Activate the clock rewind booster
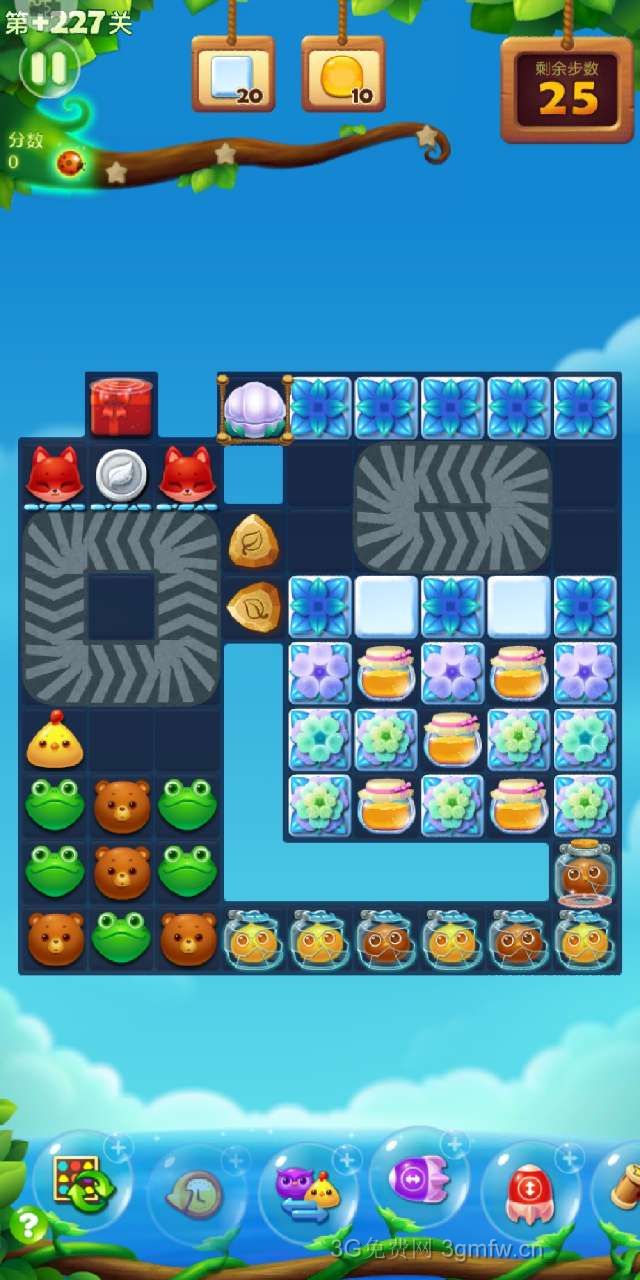The width and height of the screenshot is (640, 1280). (197, 1192)
